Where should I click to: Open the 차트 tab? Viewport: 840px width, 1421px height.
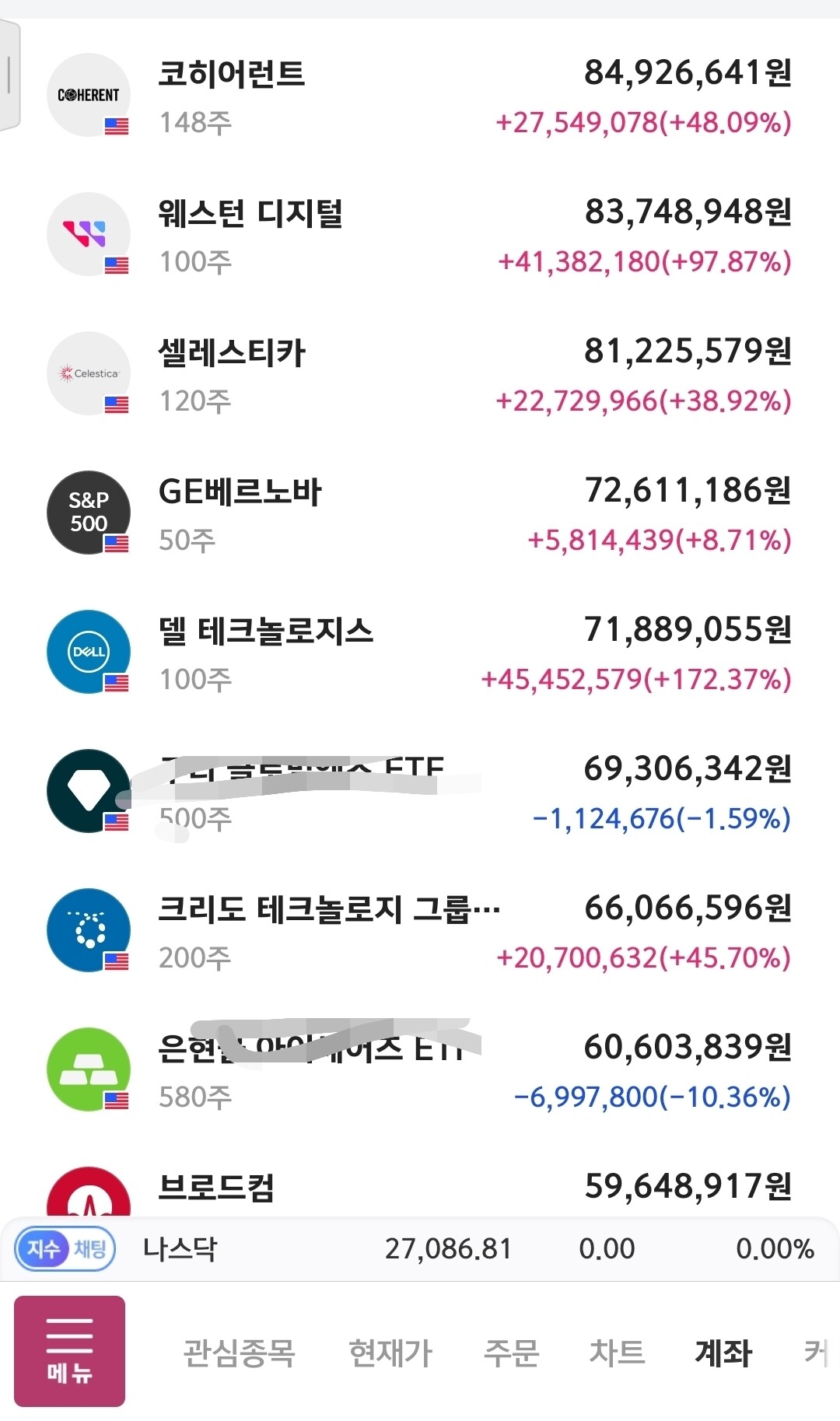pyautogui.click(x=617, y=1353)
